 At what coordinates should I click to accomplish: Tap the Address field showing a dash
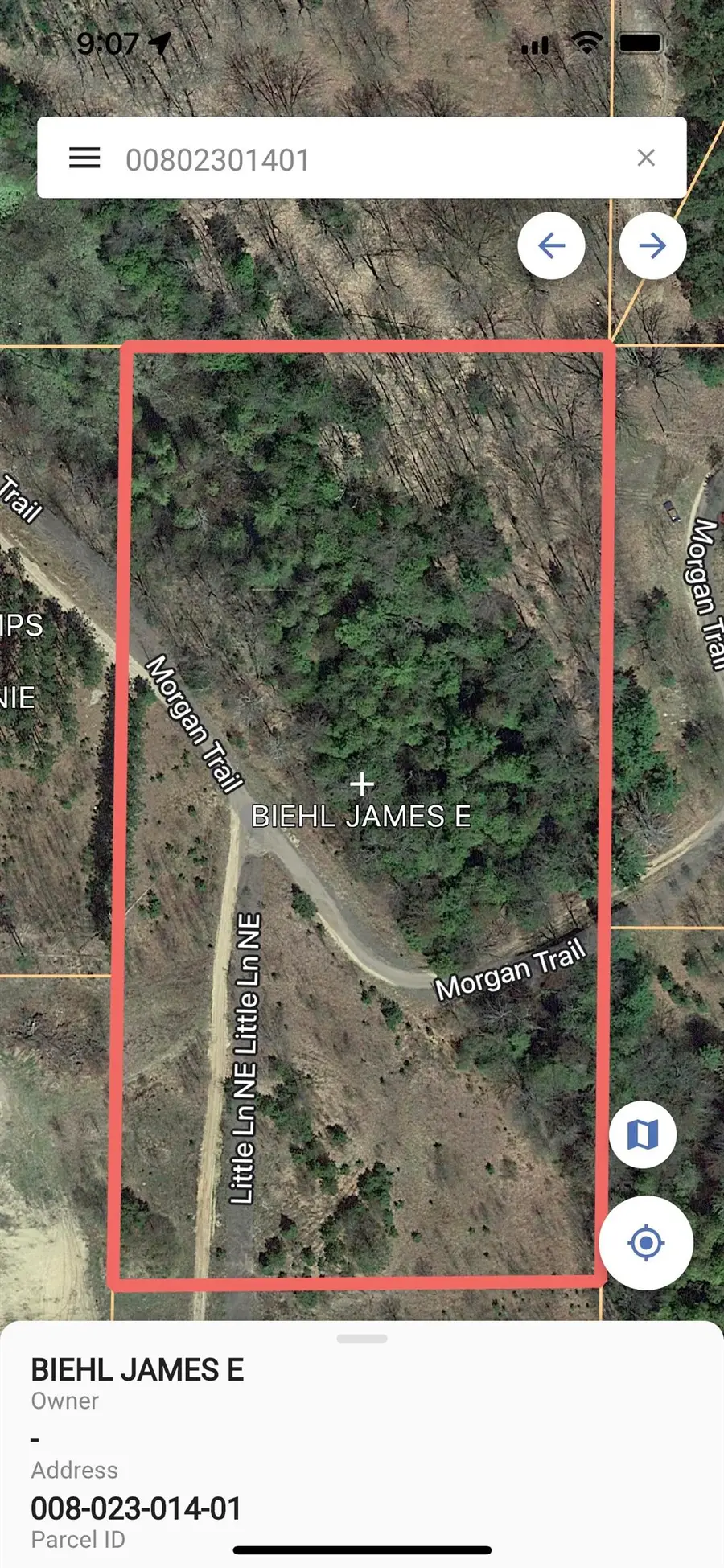pyautogui.click(x=35, y=1437)
